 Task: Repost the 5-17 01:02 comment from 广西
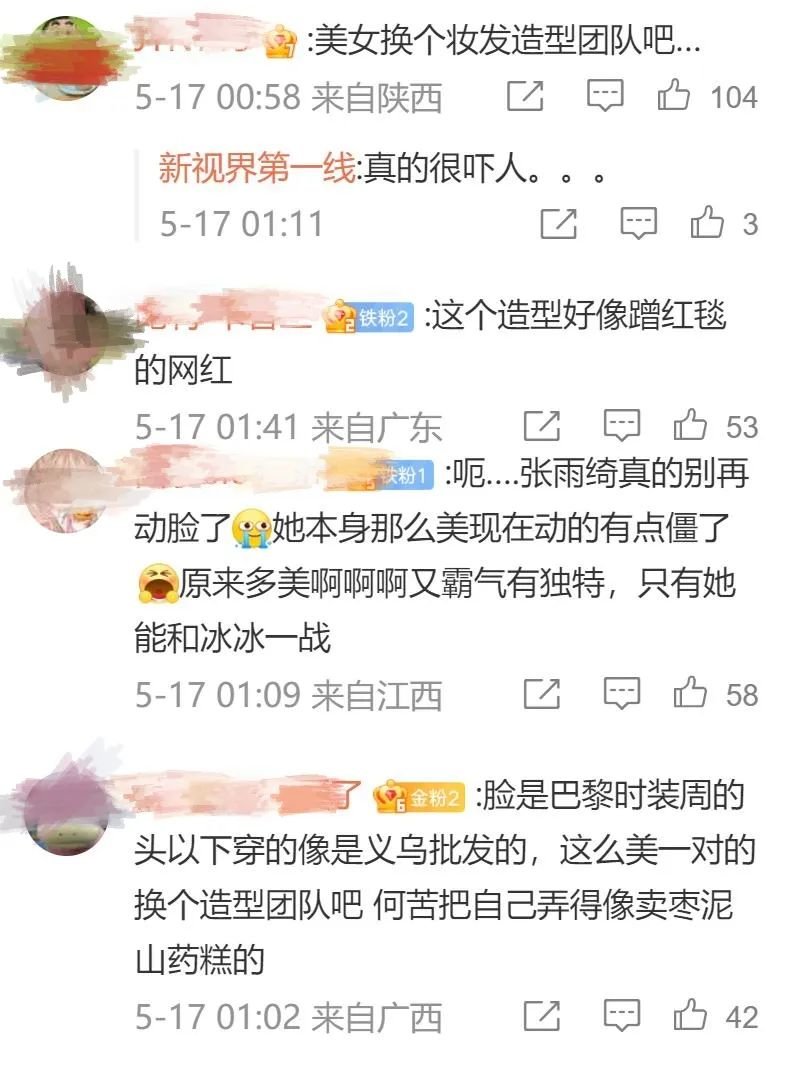tap(542, 1017)
